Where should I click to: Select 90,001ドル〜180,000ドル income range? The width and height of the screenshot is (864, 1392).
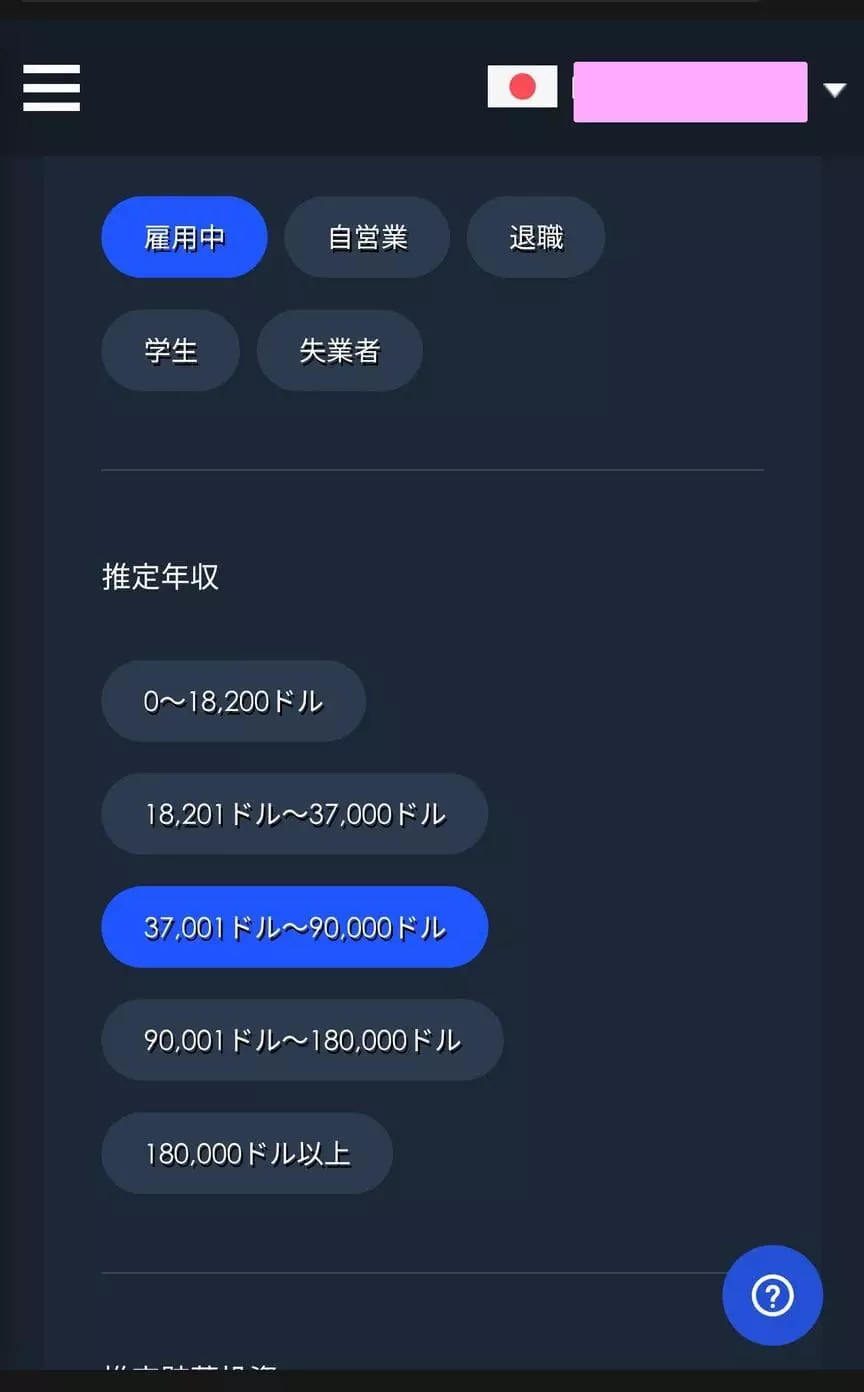tap(302, 1040)
